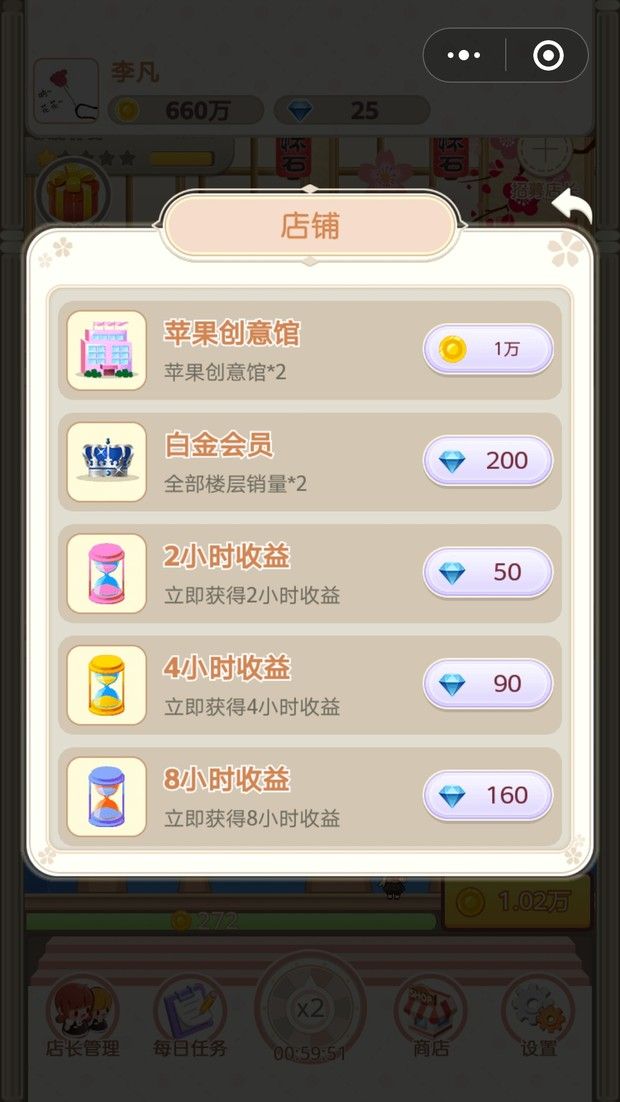Close the 店铺 popup with back arrow

click(x=572, y=206)
